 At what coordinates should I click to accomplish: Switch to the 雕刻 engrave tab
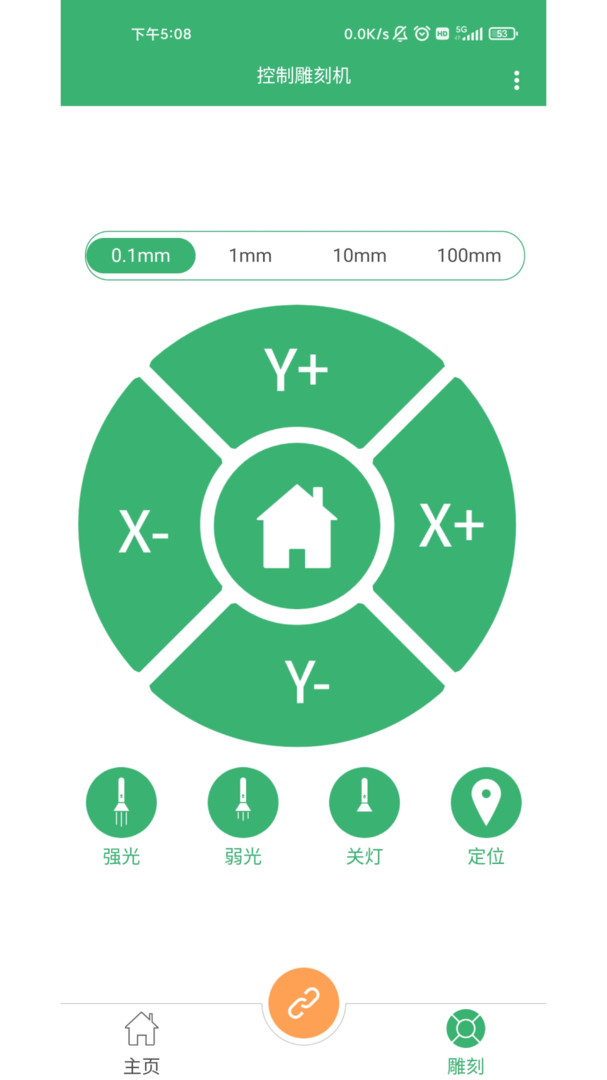[x=465, y=1040]
